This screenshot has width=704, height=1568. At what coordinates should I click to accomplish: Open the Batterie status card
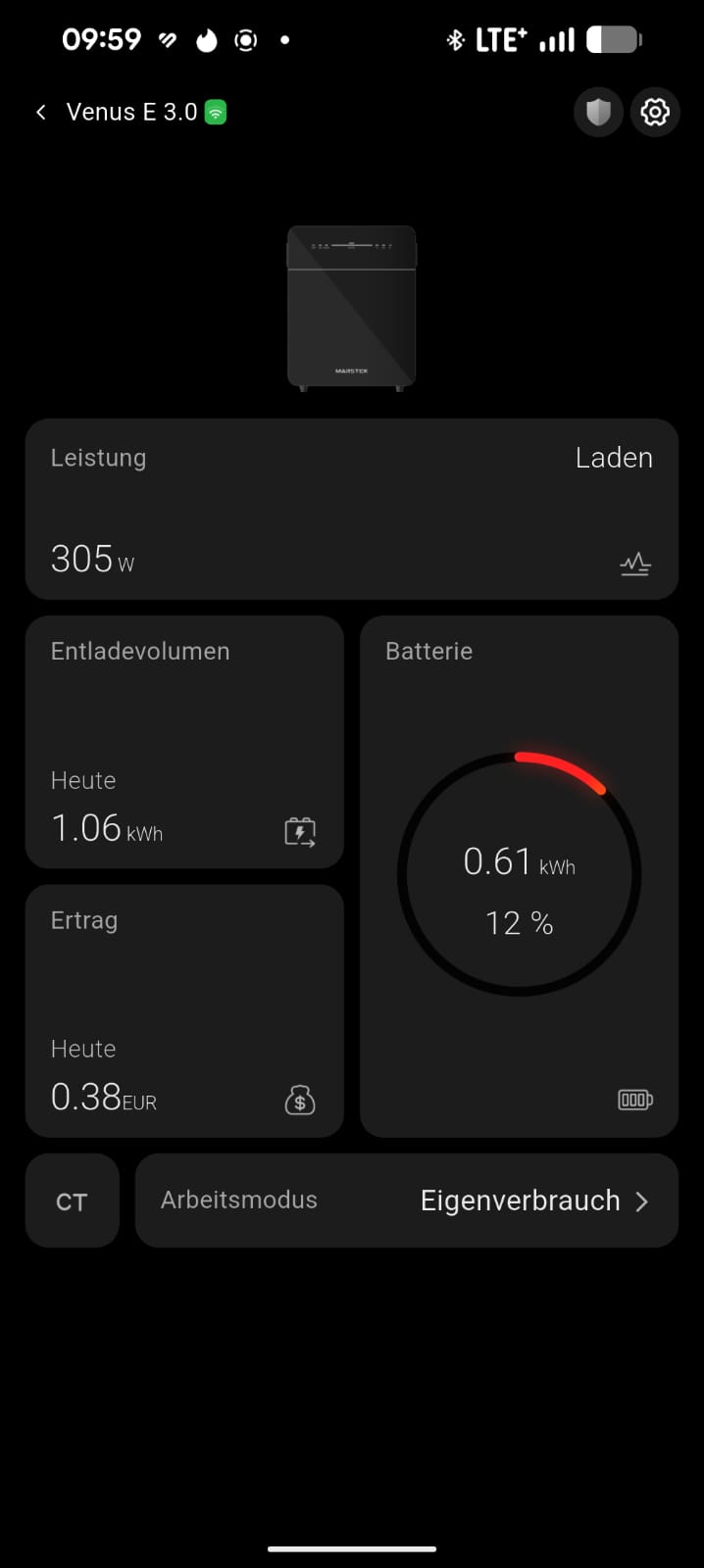point(519,876)
